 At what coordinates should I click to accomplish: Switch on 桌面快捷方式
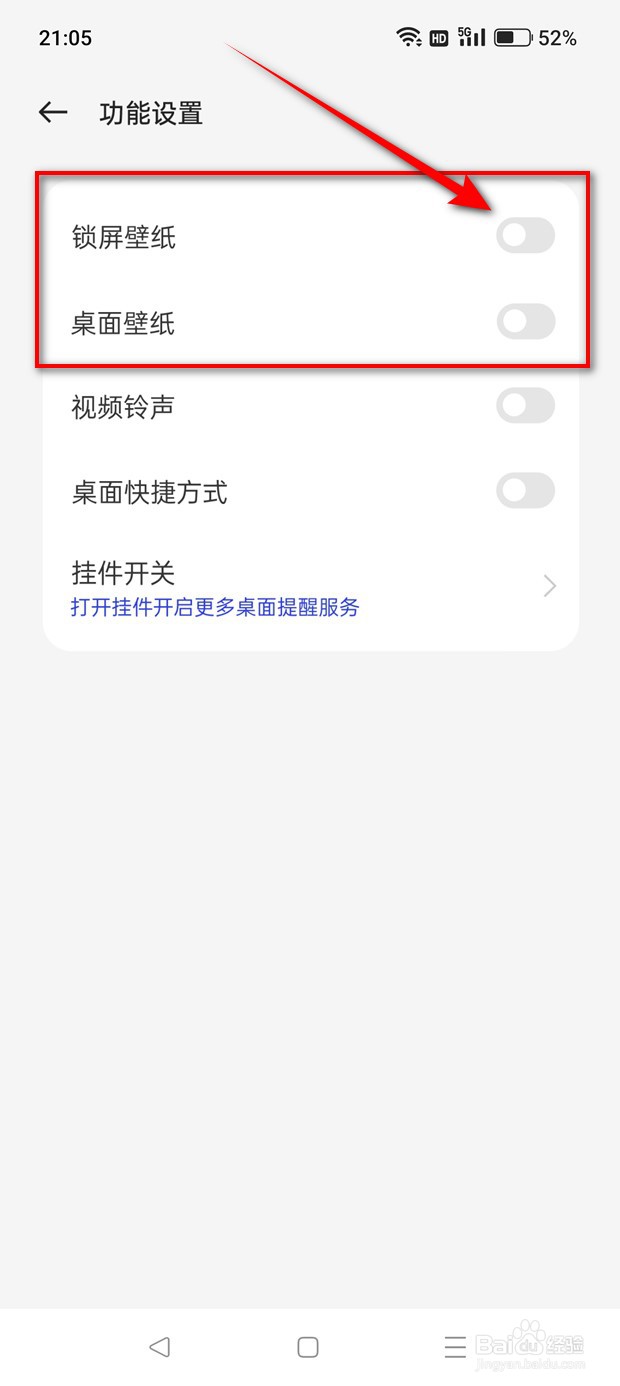point(525,491)
